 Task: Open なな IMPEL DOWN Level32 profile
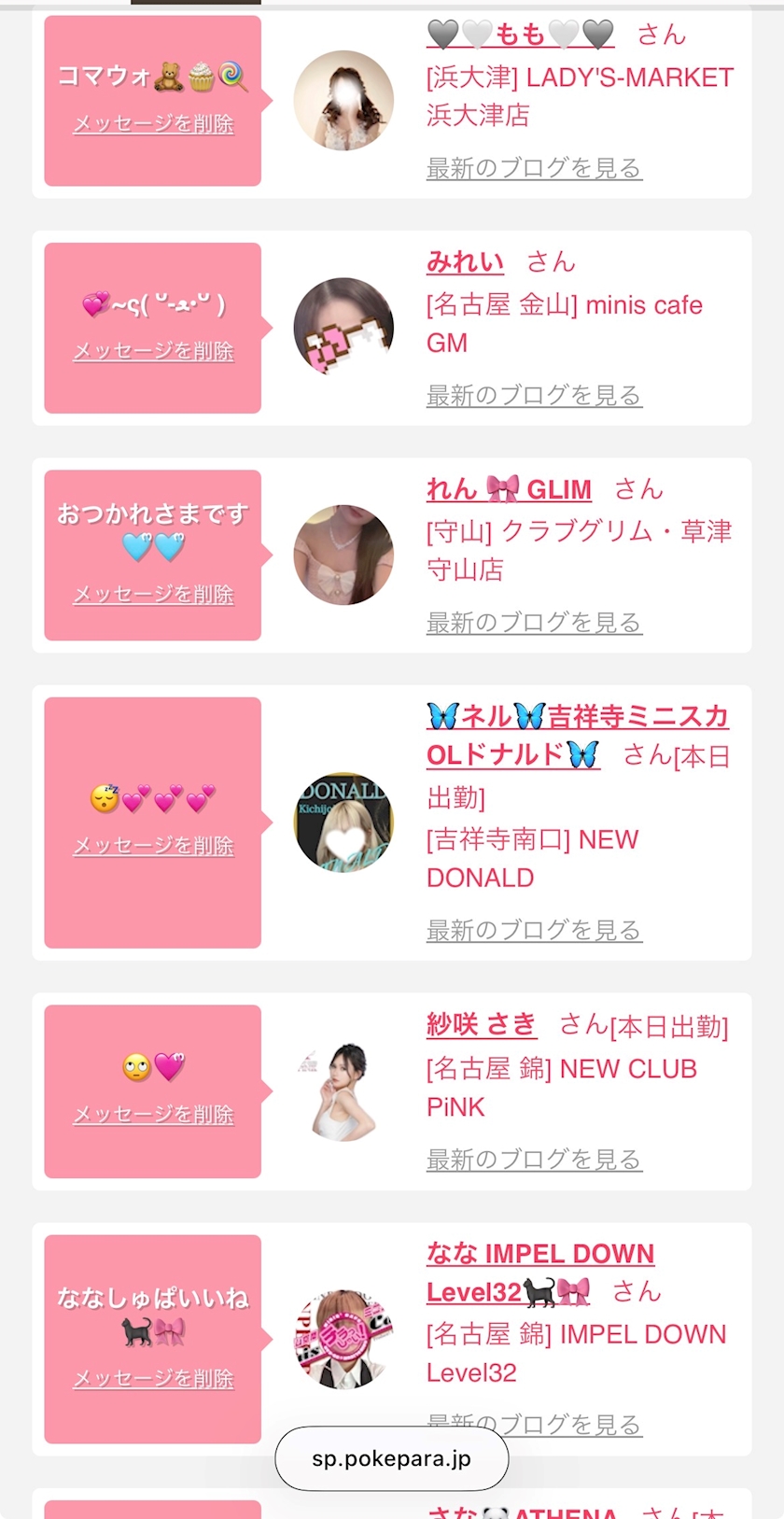click(539, 1254)
